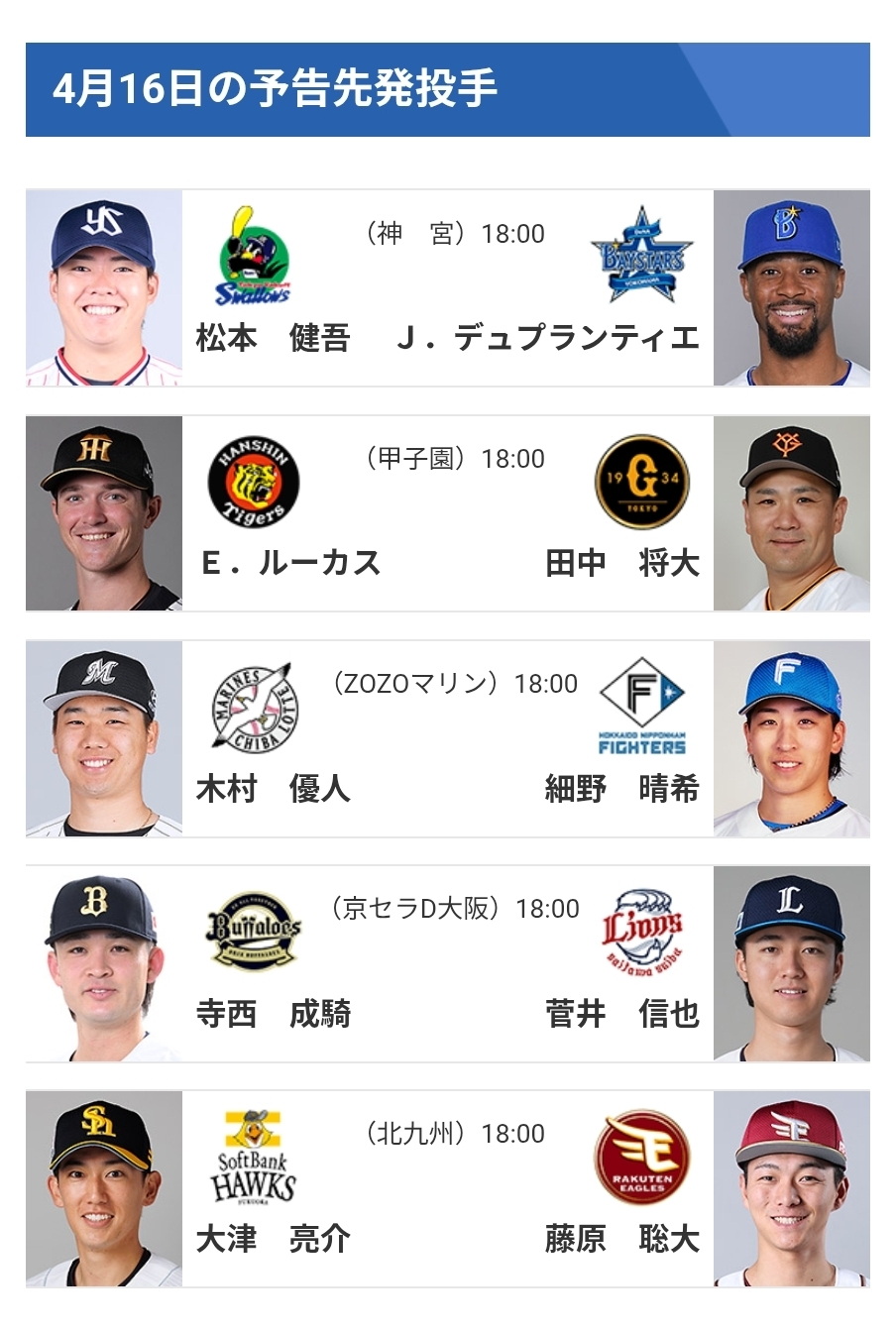The height and width of the screenshot is (1332, 896).
Task: View the Marines vs Fighters game at ZOZOマリン
Action: click(x=448, y=738)
